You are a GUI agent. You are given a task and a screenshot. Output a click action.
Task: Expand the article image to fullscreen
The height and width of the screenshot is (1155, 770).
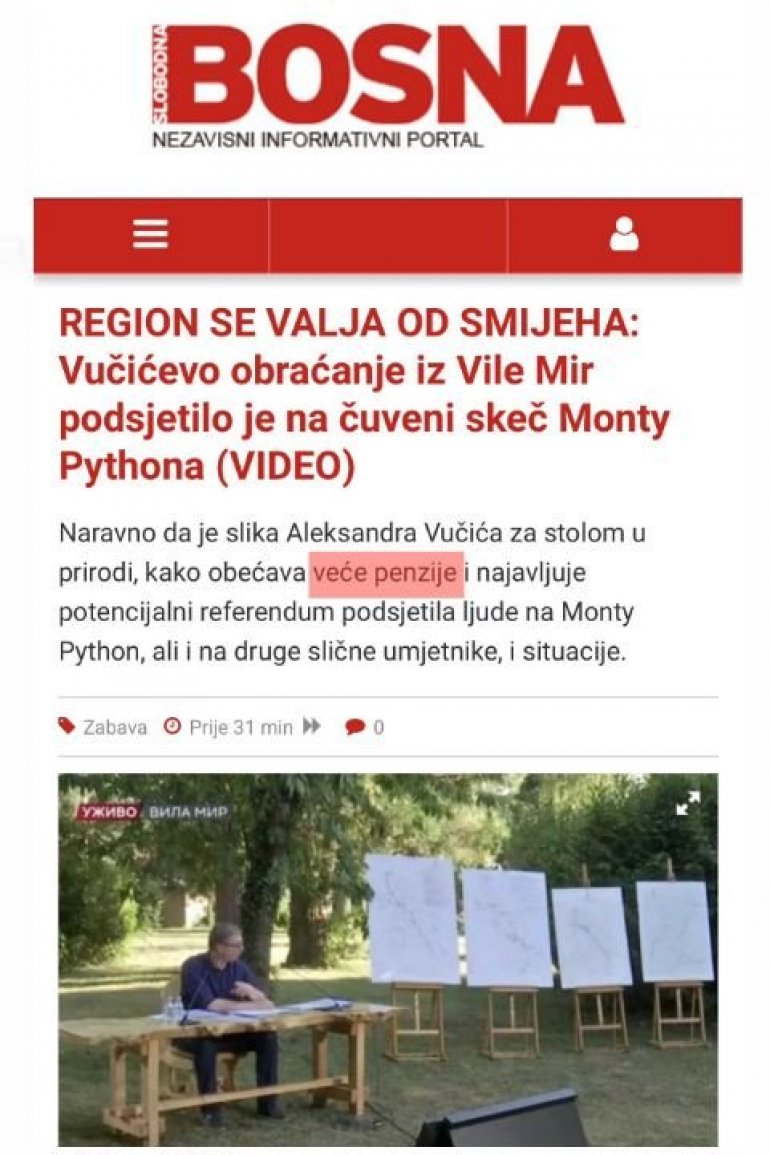688,802
